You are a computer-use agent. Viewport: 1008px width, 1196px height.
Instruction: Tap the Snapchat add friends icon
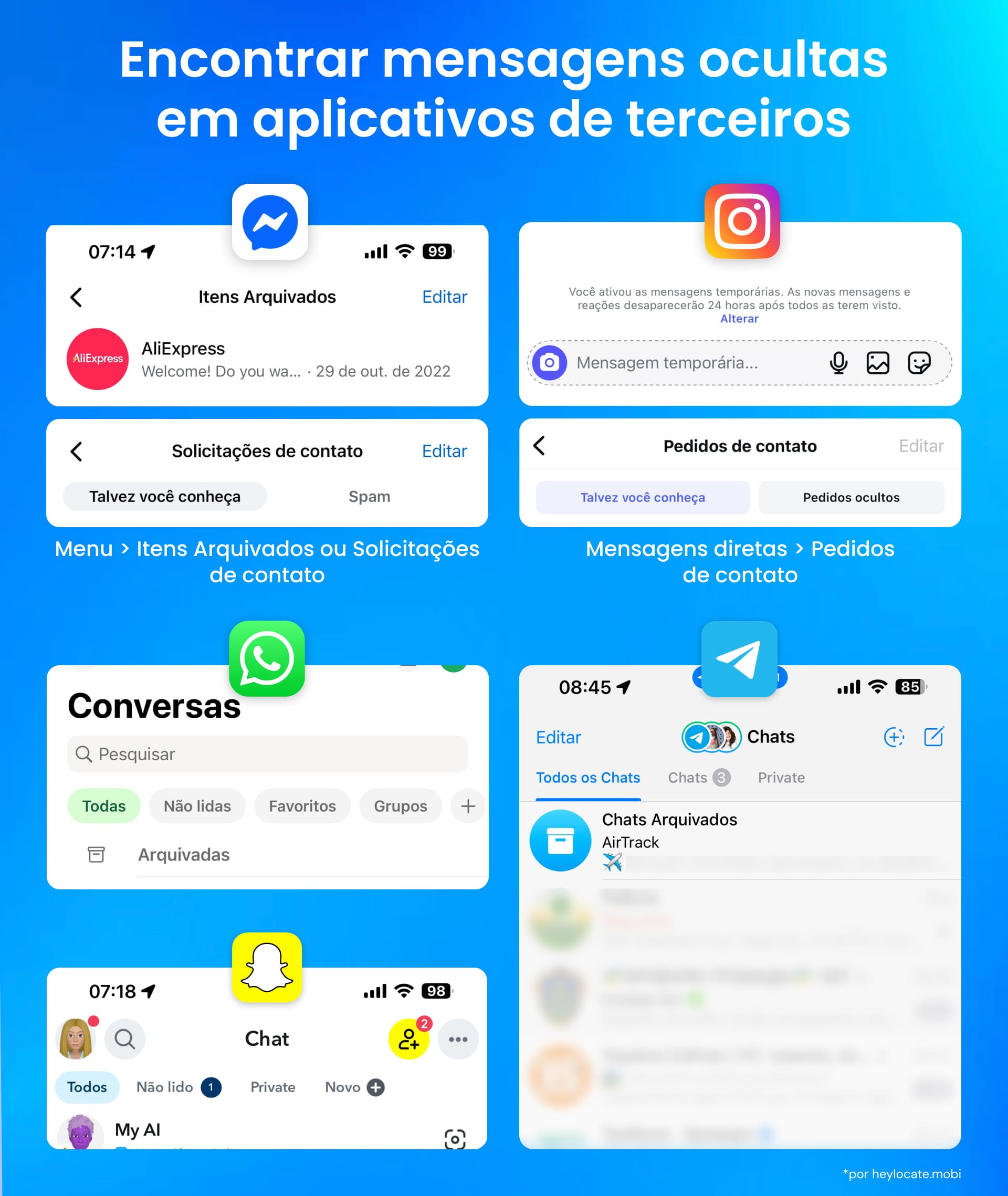pos(408,1040)
